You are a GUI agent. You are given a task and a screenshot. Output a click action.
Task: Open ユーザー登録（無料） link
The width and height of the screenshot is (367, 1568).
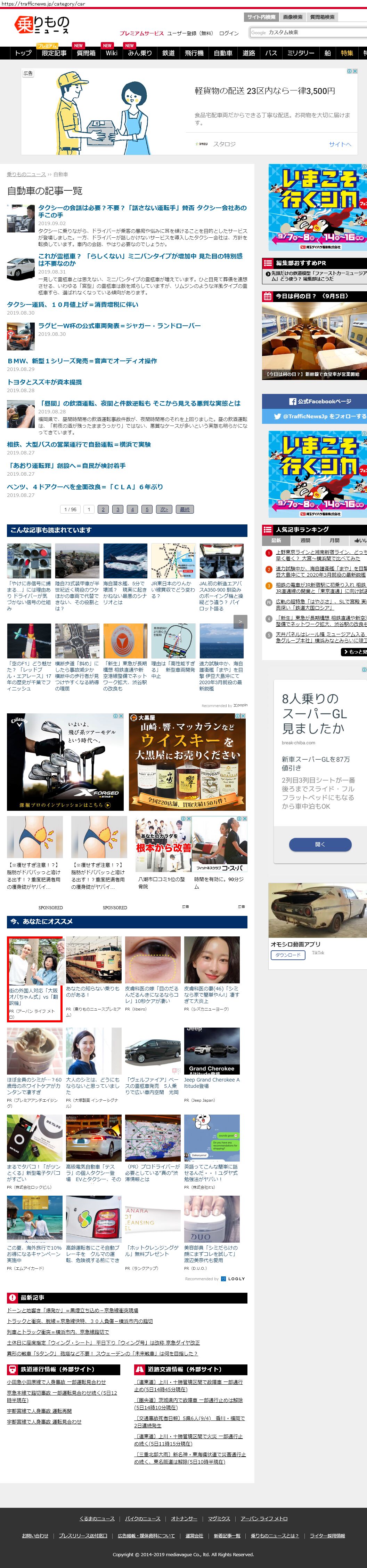pyautogui.click(x=189, y=33)
